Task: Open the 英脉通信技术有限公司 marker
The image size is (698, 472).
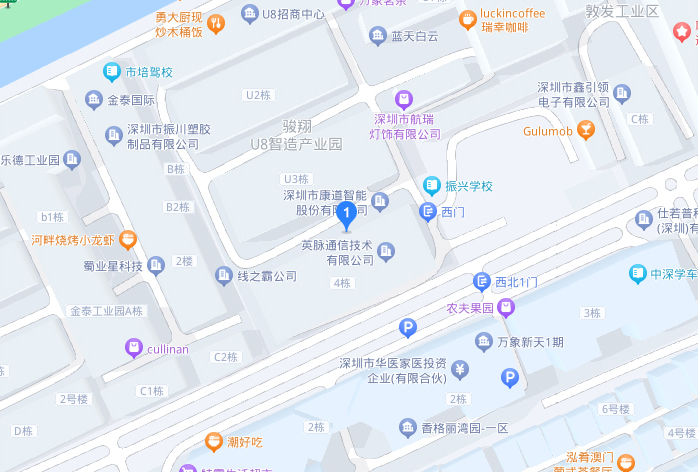Action: 386,252
